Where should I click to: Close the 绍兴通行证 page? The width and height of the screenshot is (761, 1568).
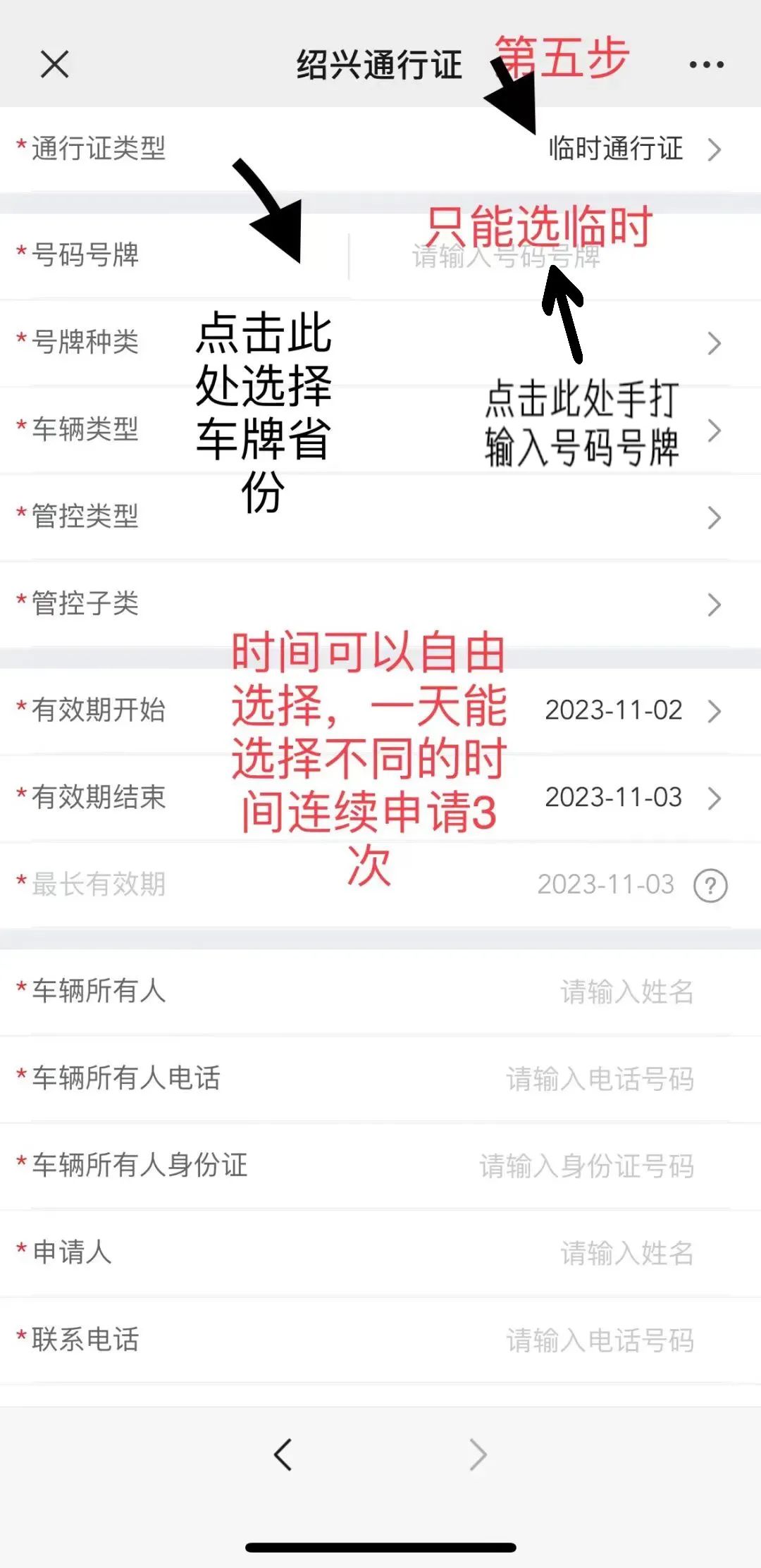click(x=54, y=65)
